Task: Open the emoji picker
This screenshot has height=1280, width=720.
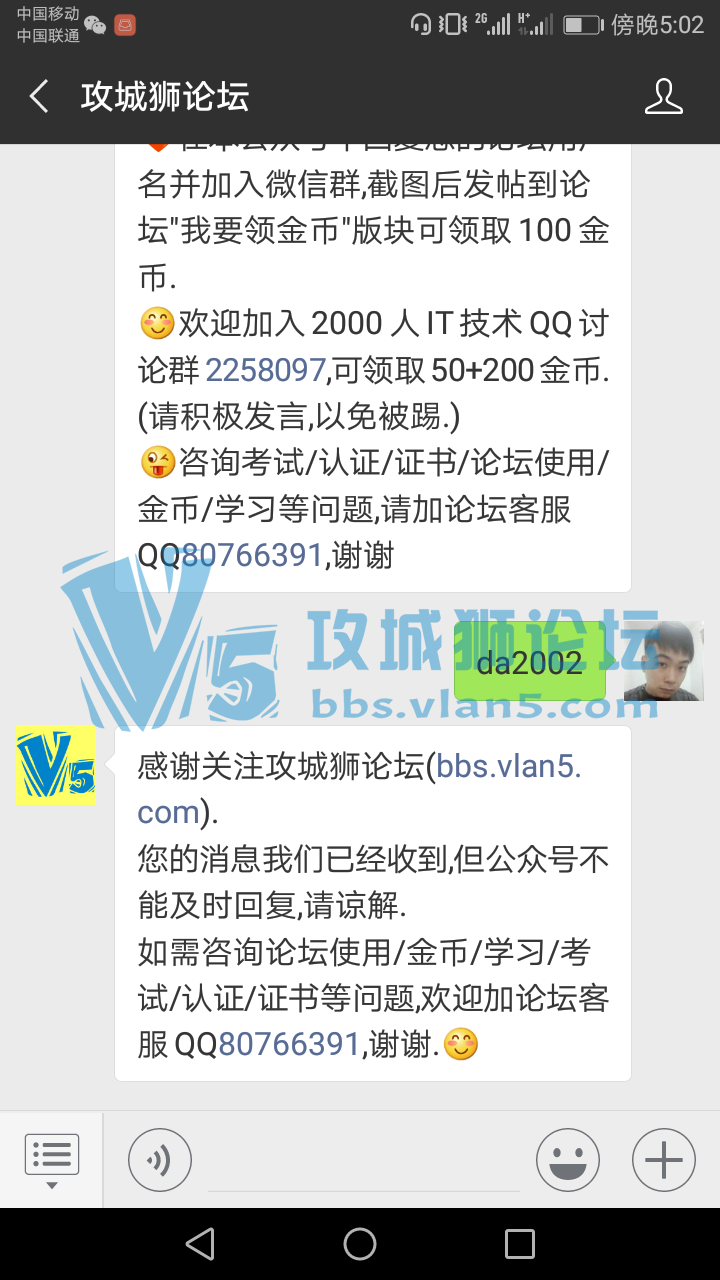Action: (x=567, y=1160)
